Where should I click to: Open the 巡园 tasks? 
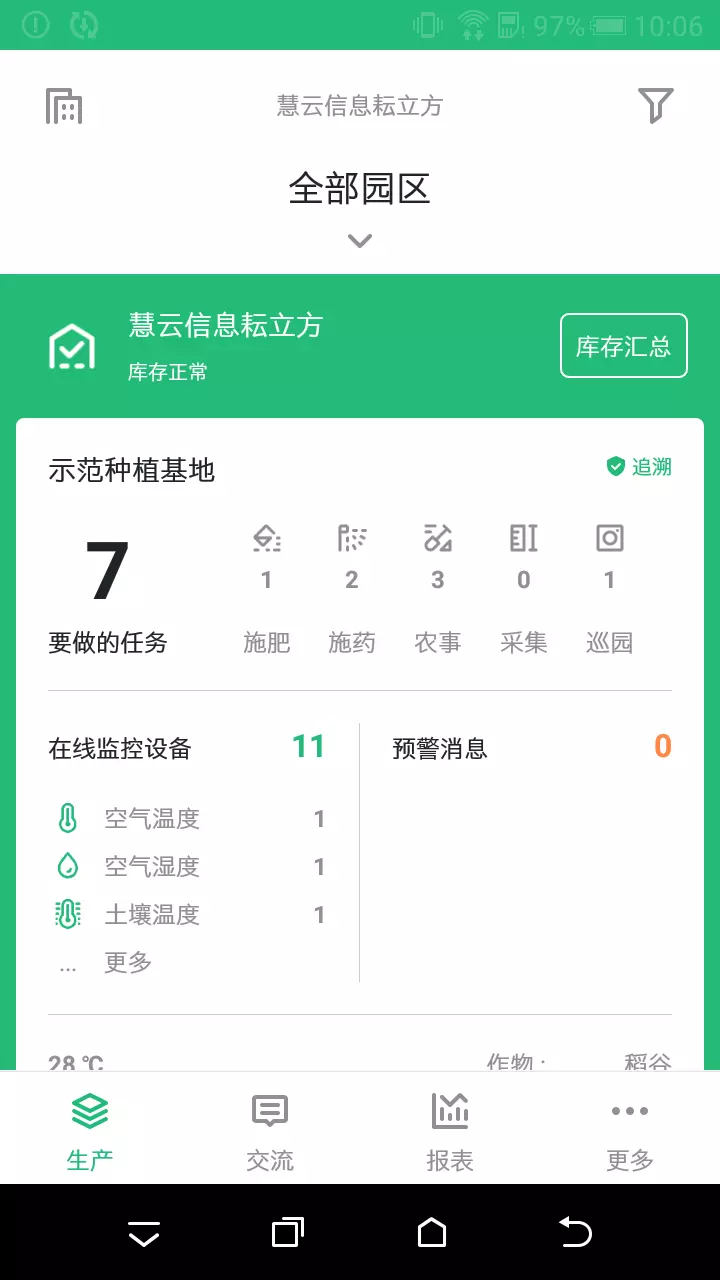(610, 589)
